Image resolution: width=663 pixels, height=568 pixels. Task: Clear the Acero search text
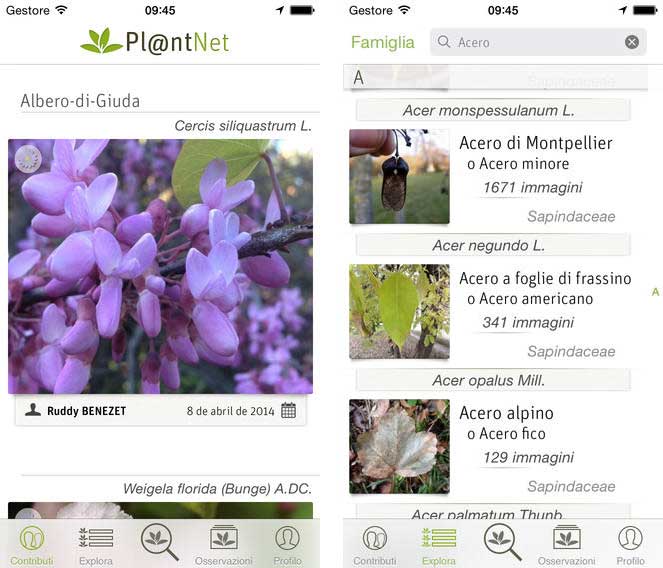(632, 42)
